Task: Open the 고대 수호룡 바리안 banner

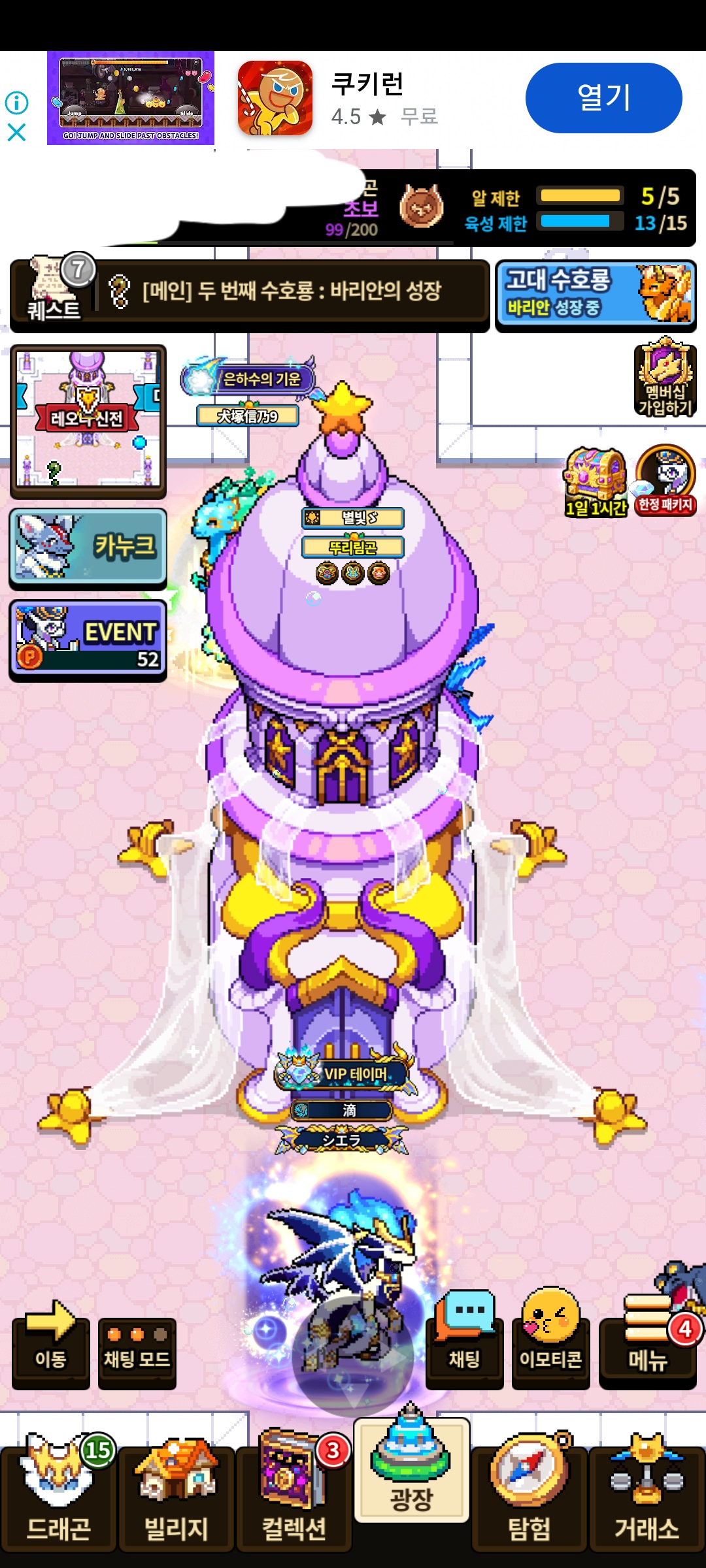Action: (x=595, y=294)
